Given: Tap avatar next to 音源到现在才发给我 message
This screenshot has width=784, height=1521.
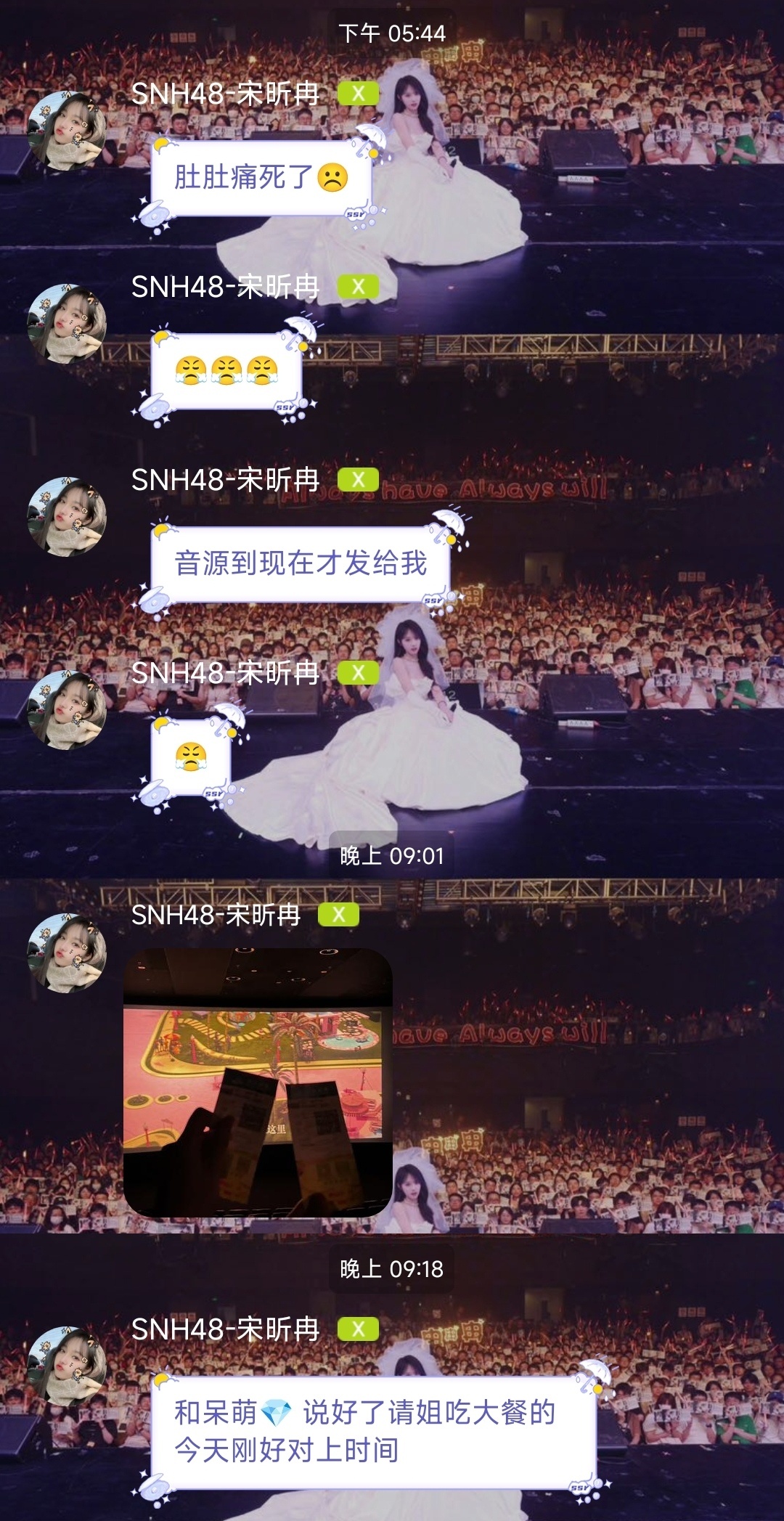Looking at the screenshot, I should pyautogui.click(x=67, y=517).
